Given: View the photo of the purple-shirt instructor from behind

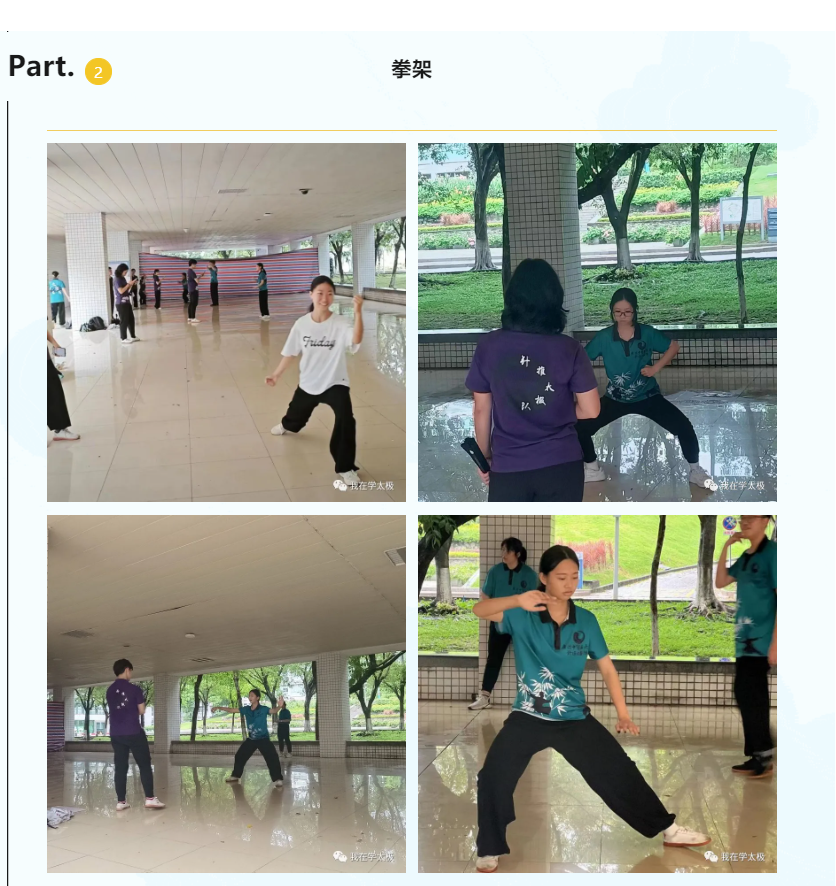Looking at the screenshot, I should (x=597, y=322).
